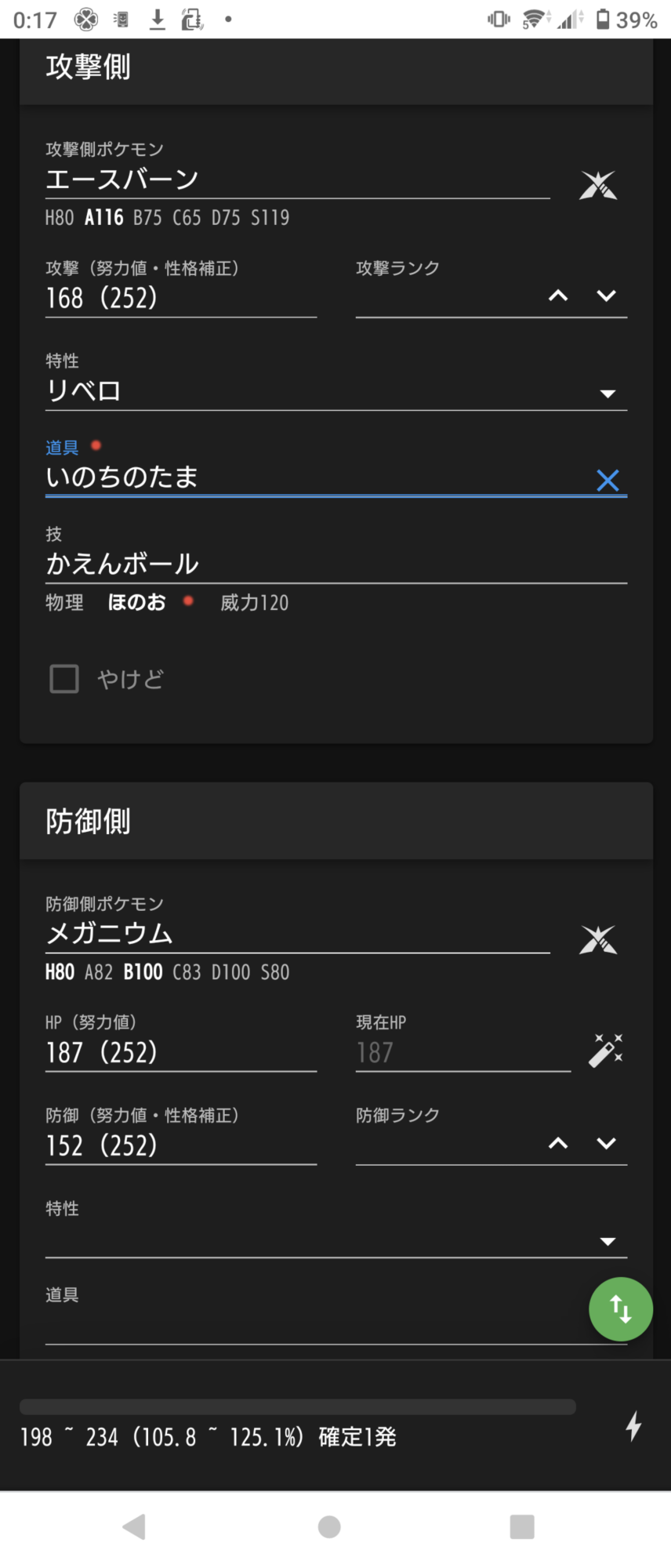Open the defender 特性 ability dropdown
The width and height of the screenshot is (671, 1568).
point(335,1240)
